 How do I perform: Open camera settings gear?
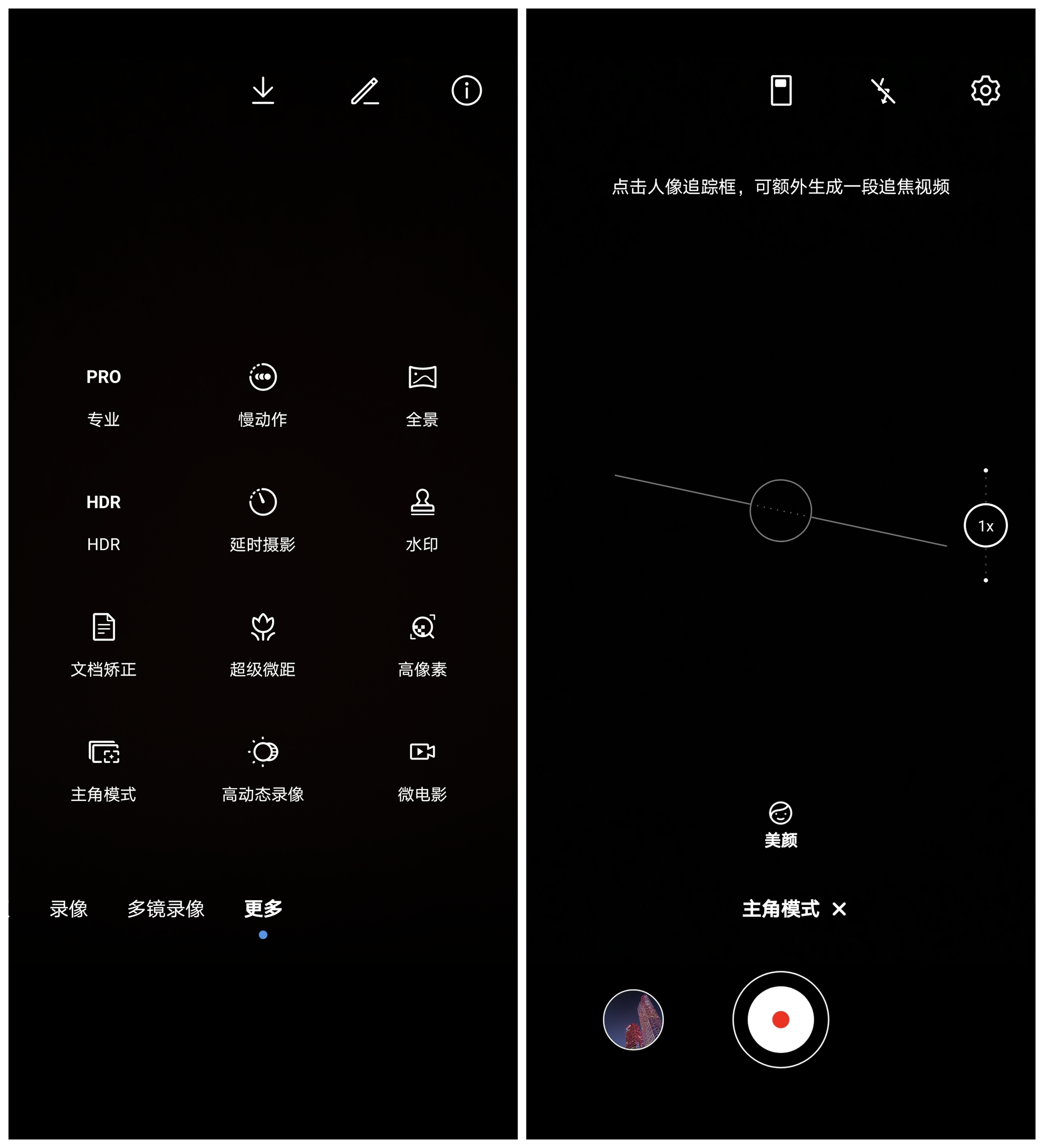[985, 91]
